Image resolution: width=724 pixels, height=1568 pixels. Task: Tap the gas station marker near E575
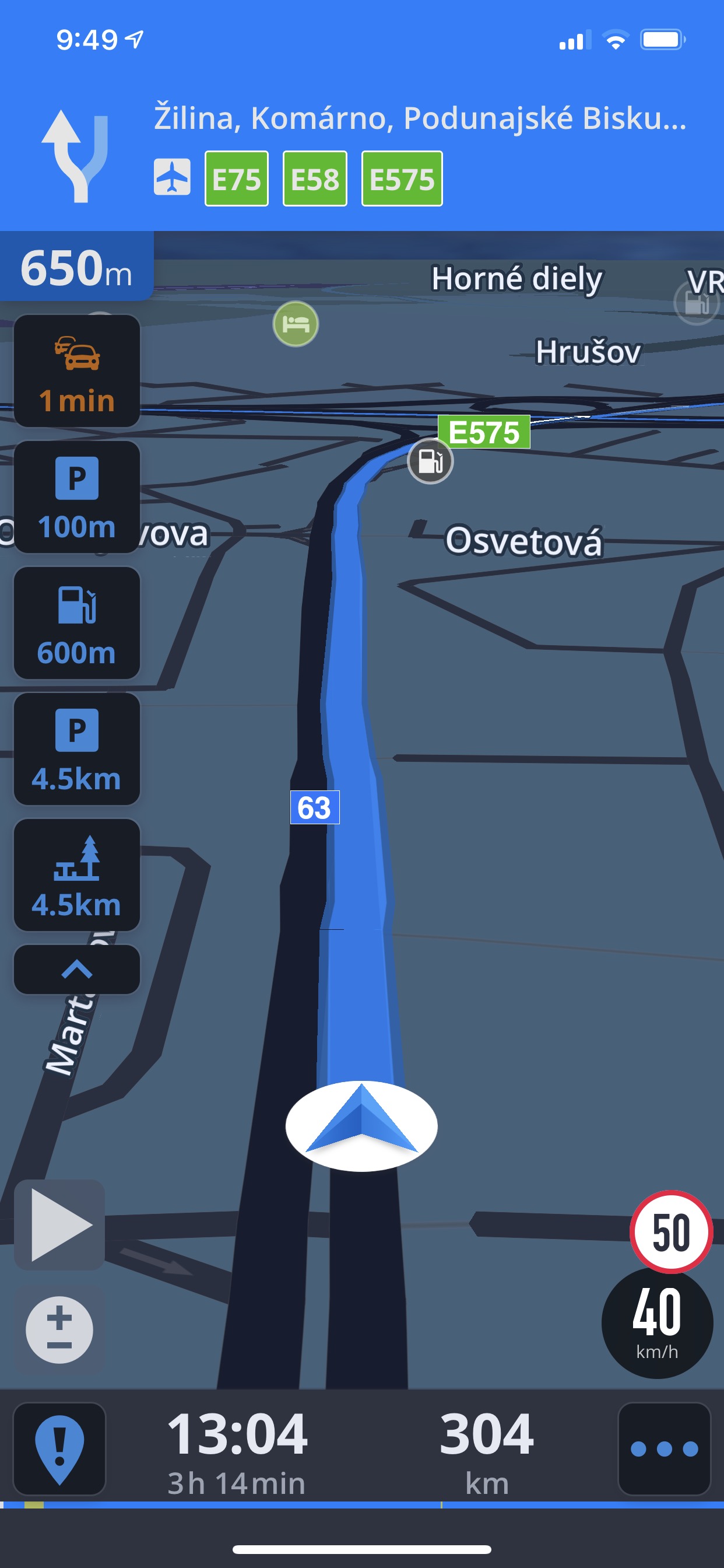click(x=430, y=461)
